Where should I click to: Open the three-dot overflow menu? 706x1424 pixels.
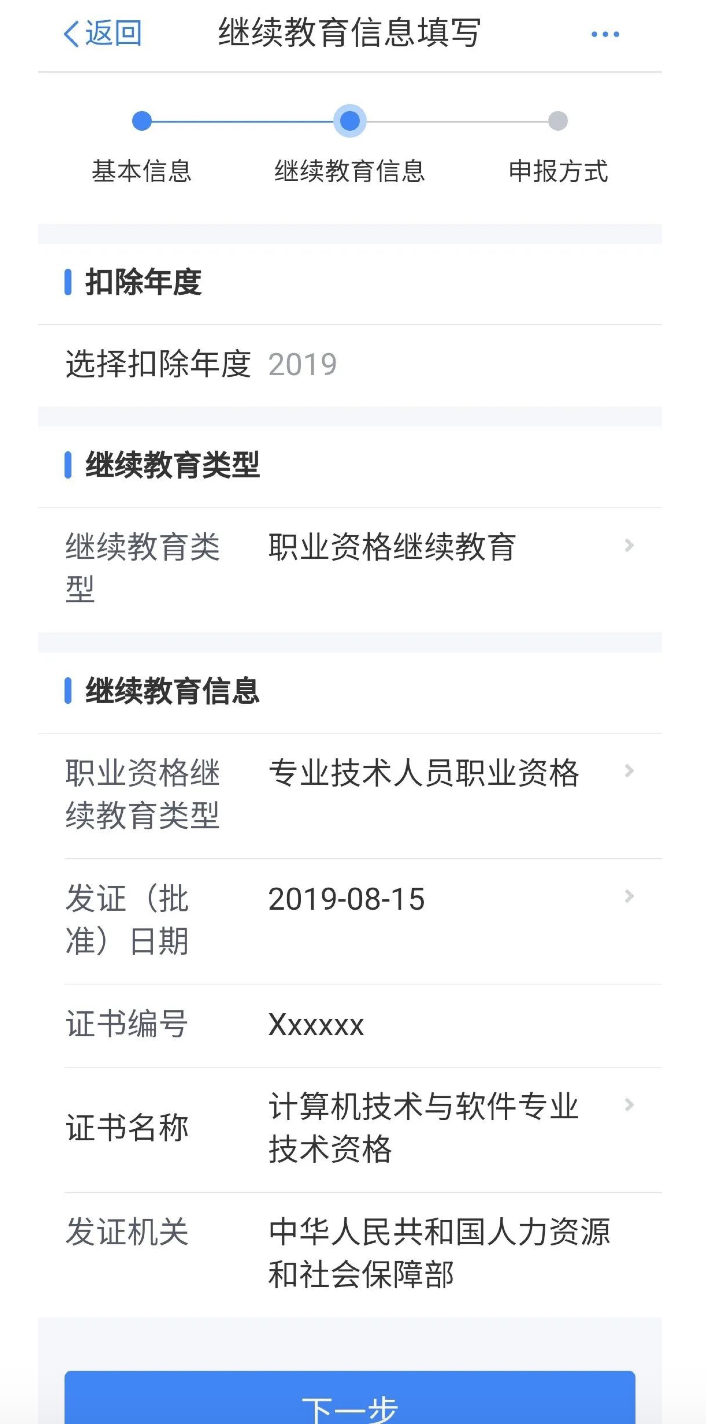click(x=605, y=35)
